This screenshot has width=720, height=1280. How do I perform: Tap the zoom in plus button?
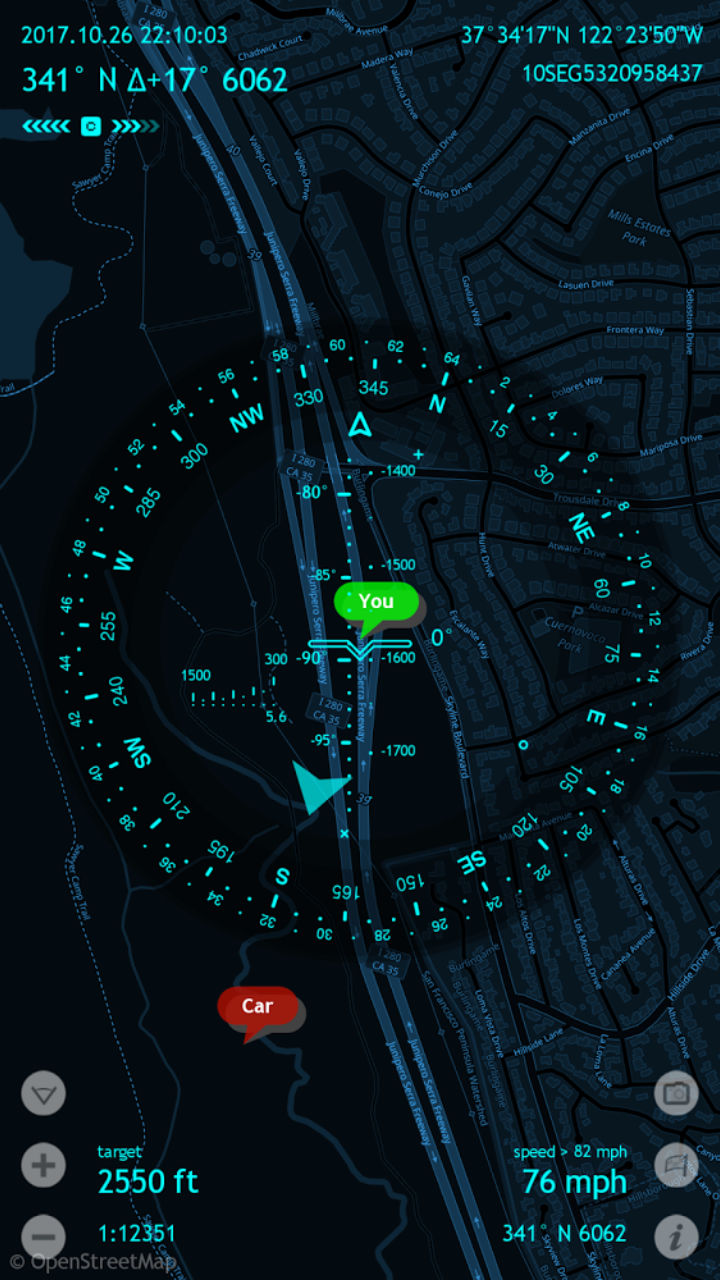43,1165
